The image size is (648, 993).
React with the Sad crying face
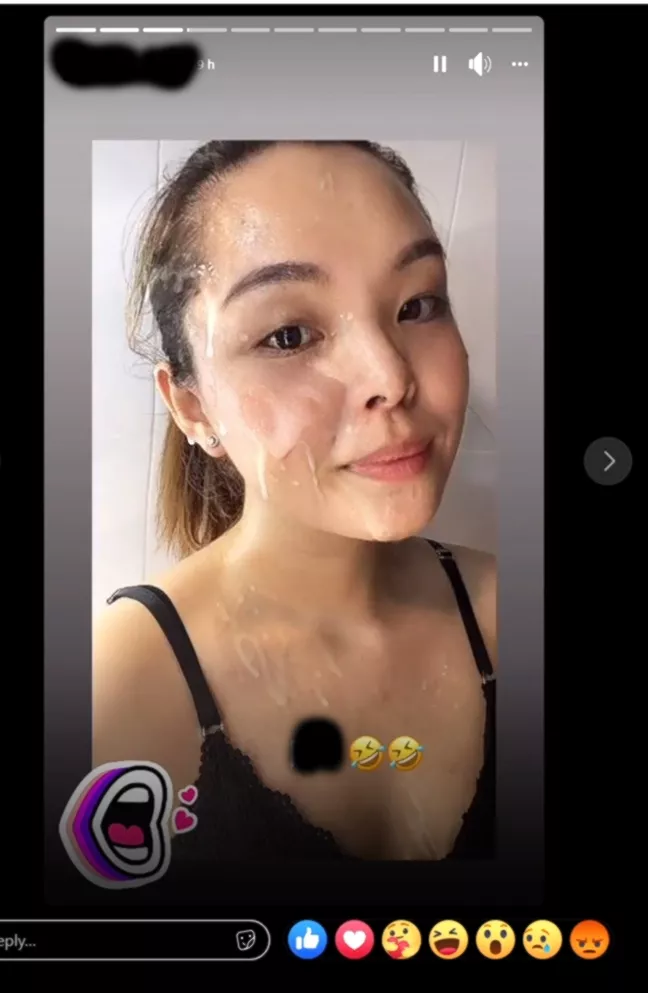542,940
